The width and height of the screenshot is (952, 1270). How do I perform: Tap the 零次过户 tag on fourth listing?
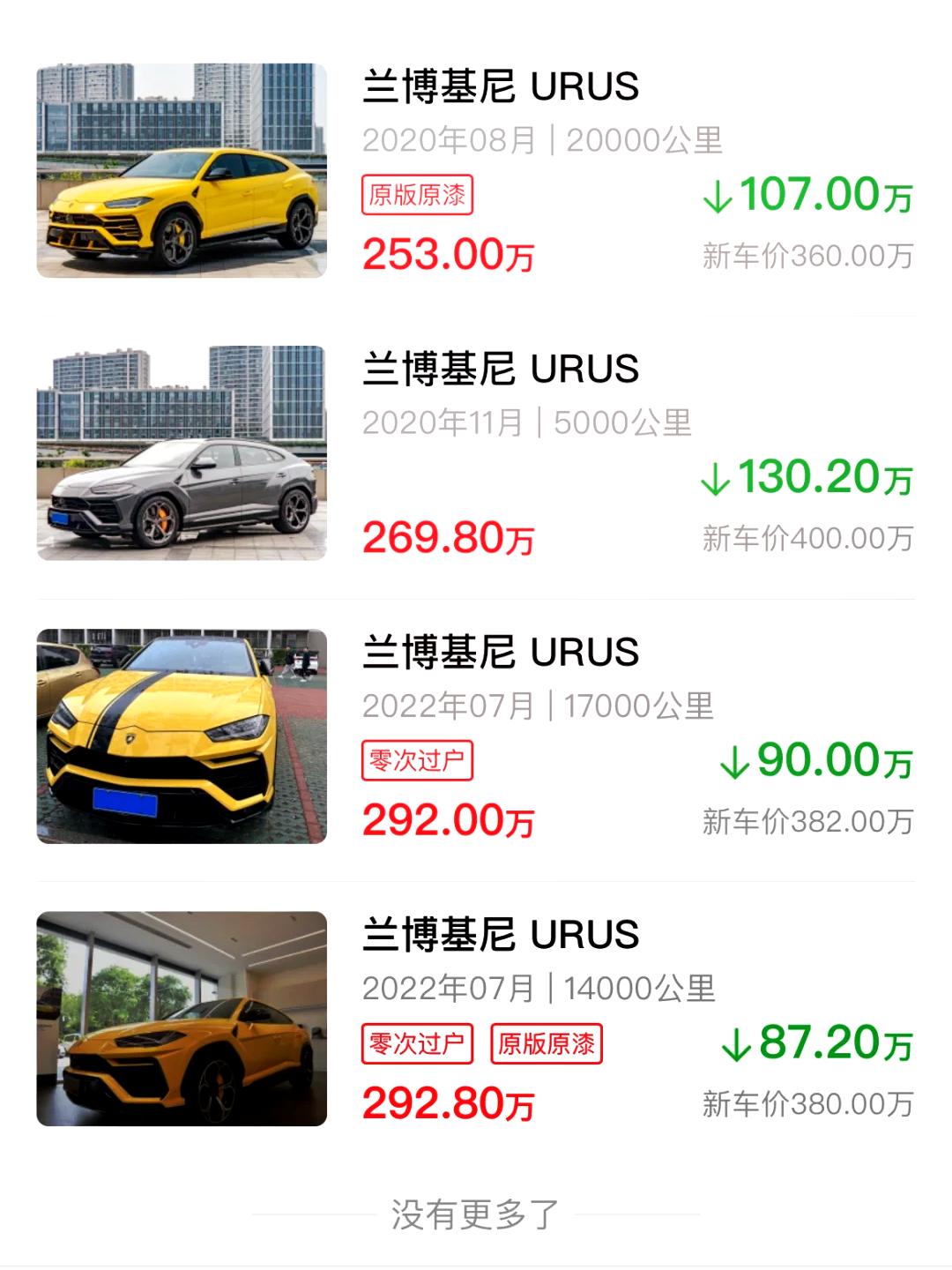pyautogui.click(x=416, y=1045)
